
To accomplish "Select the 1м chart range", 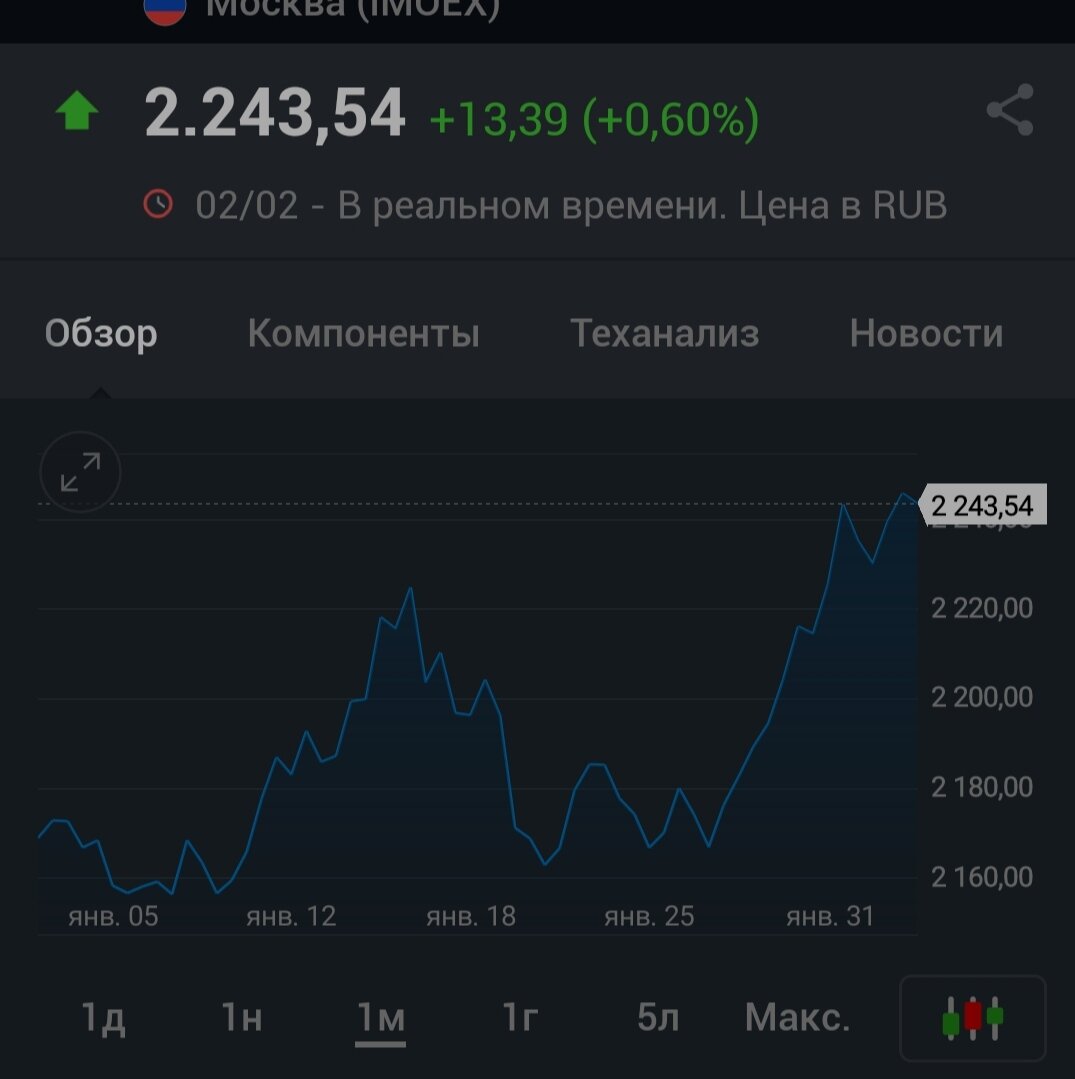I will [381, 1017].
